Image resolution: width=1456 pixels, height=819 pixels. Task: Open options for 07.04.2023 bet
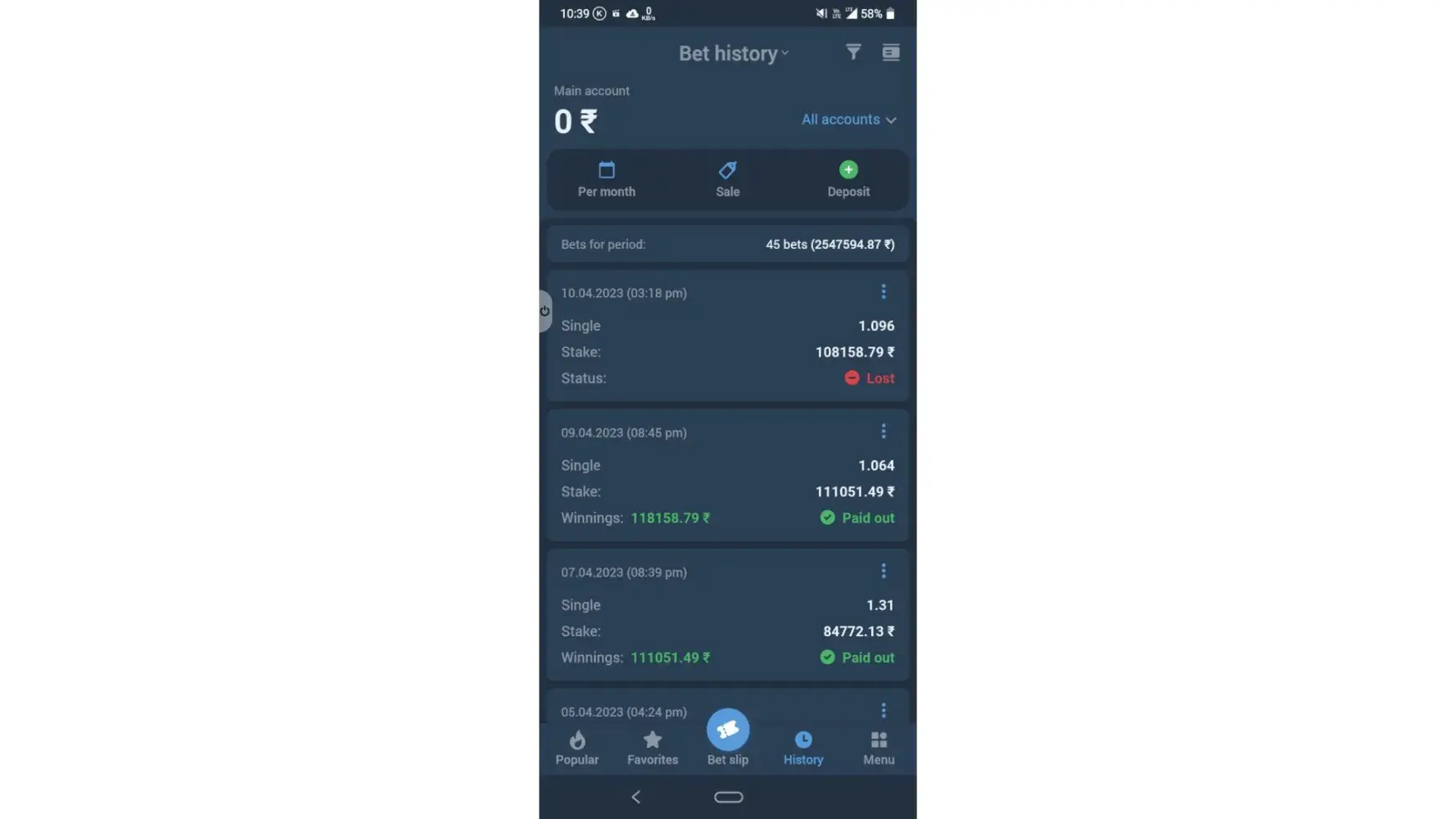(883, 571)
